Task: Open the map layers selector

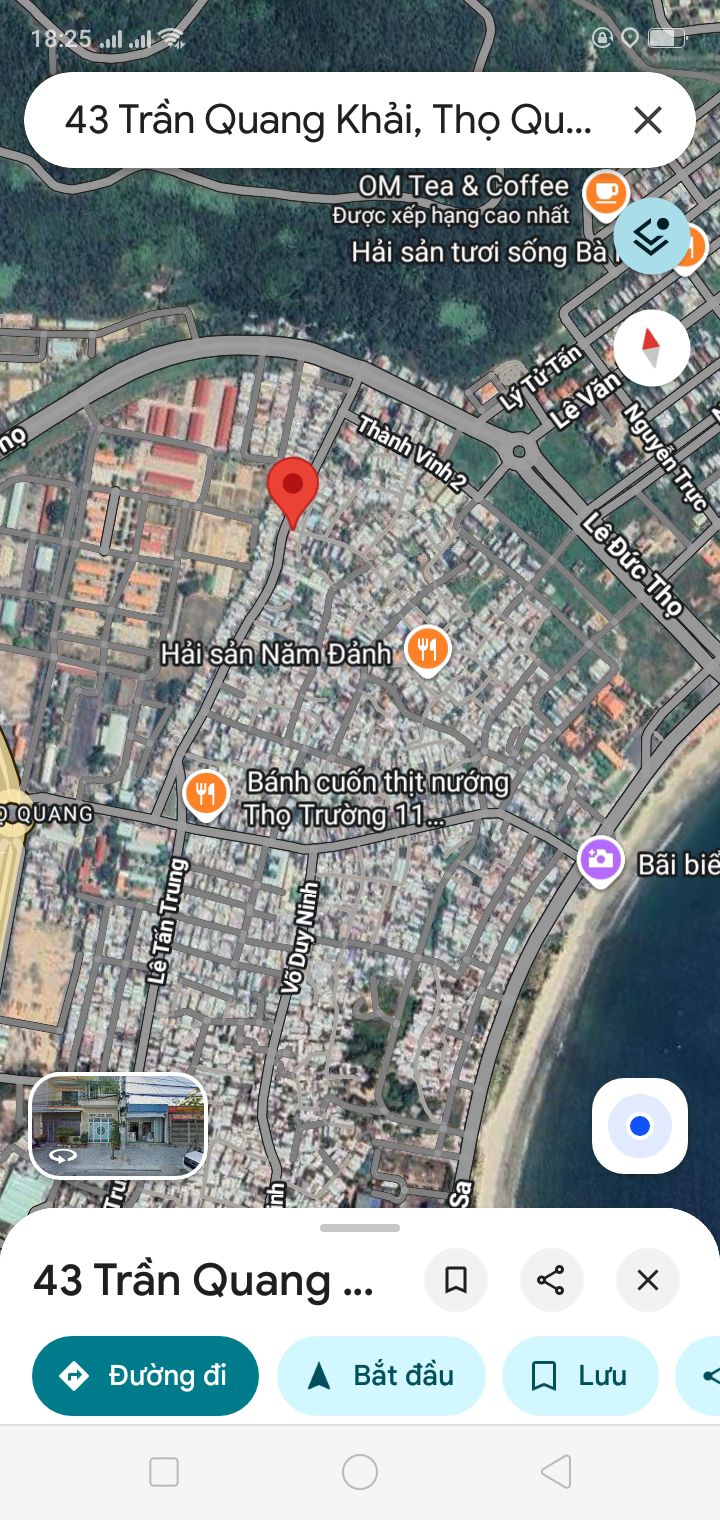Action: [x=652, y=237]
